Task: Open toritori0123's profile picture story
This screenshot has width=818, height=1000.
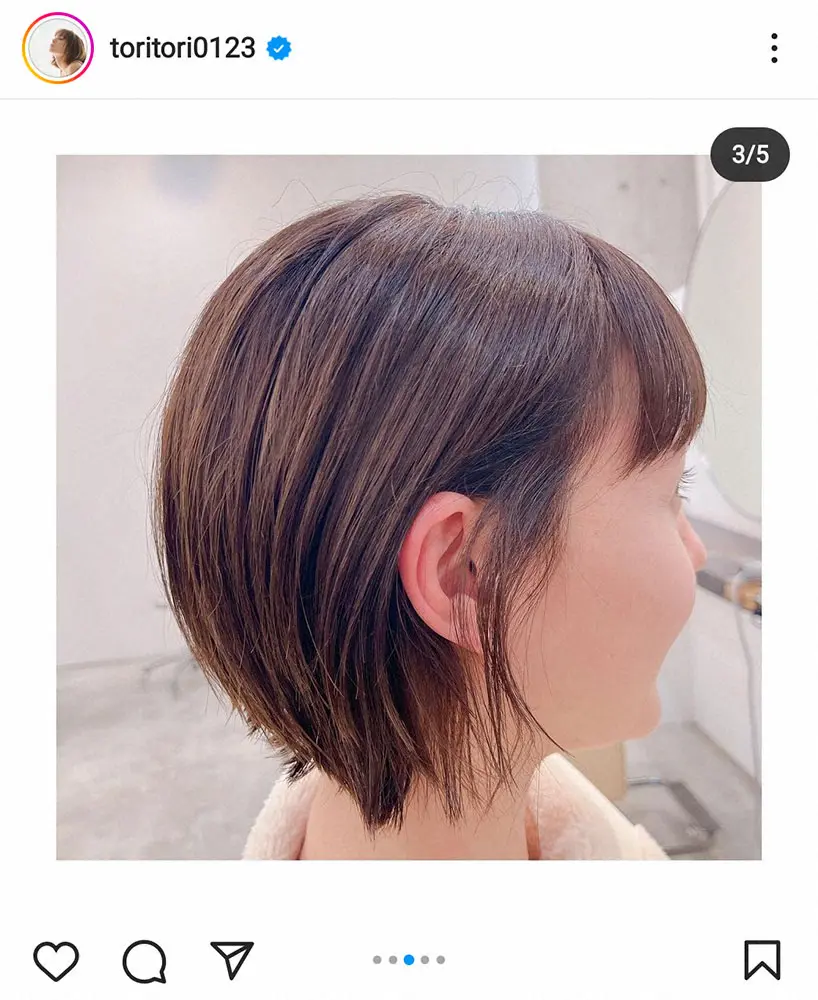Action: pos(57,48)
